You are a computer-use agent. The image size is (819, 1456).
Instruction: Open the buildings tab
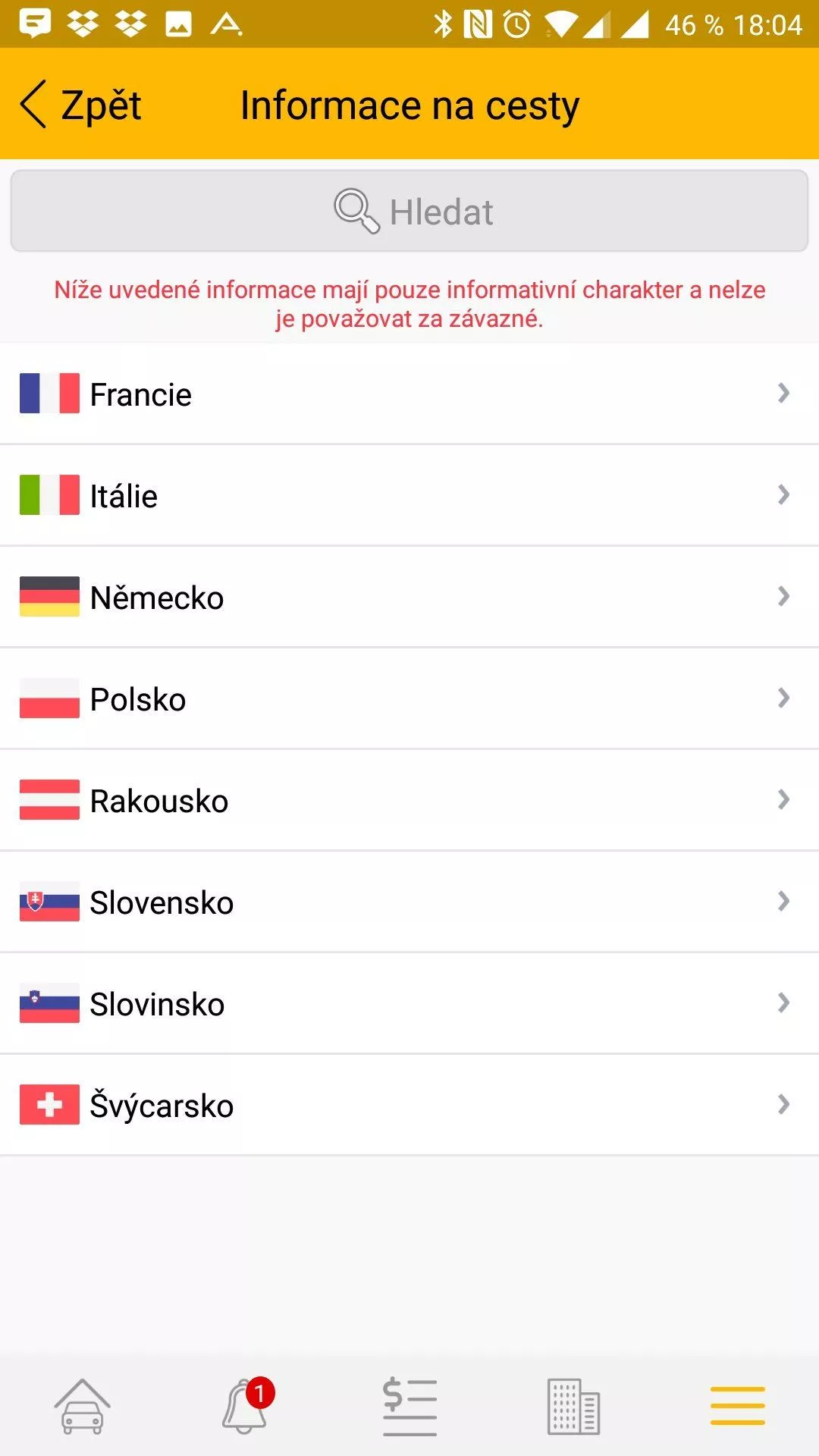point(573,1407)
